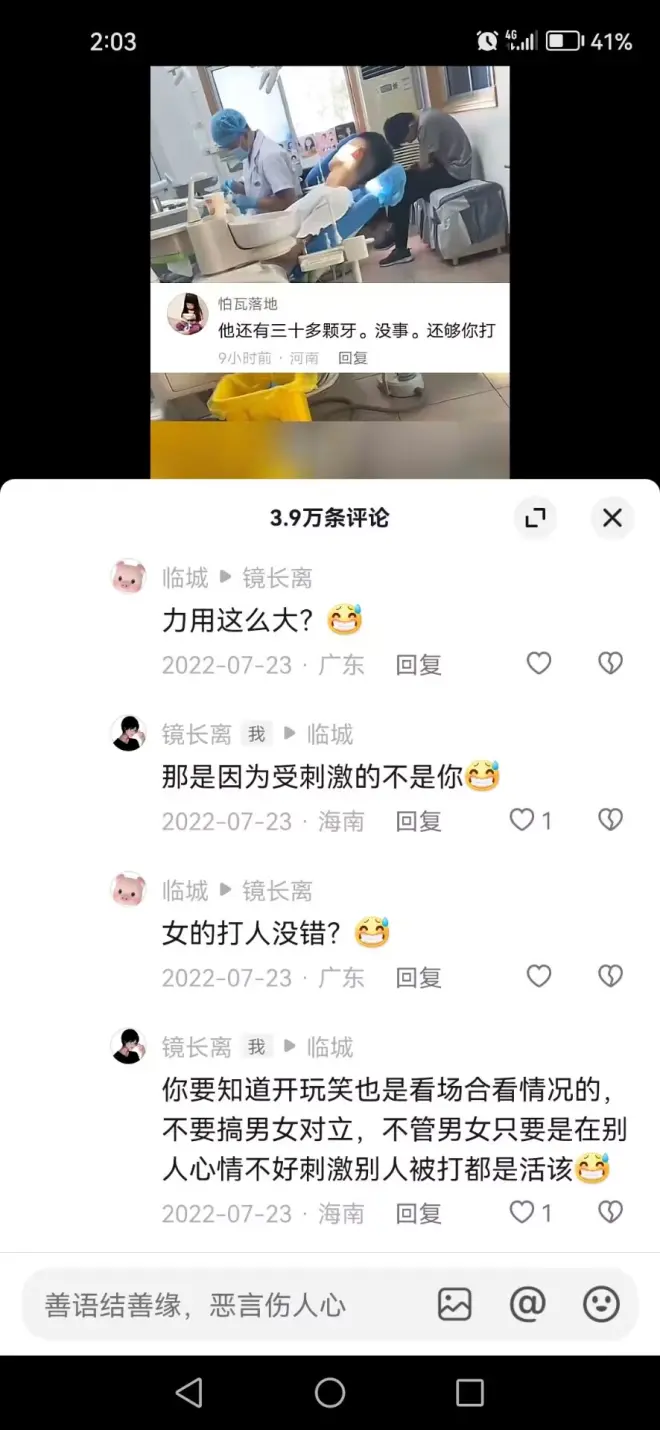The image size is (660, 1430).
Task: Open 临城's pig avatar on "力用这么大？"
Action: (128, 577)
